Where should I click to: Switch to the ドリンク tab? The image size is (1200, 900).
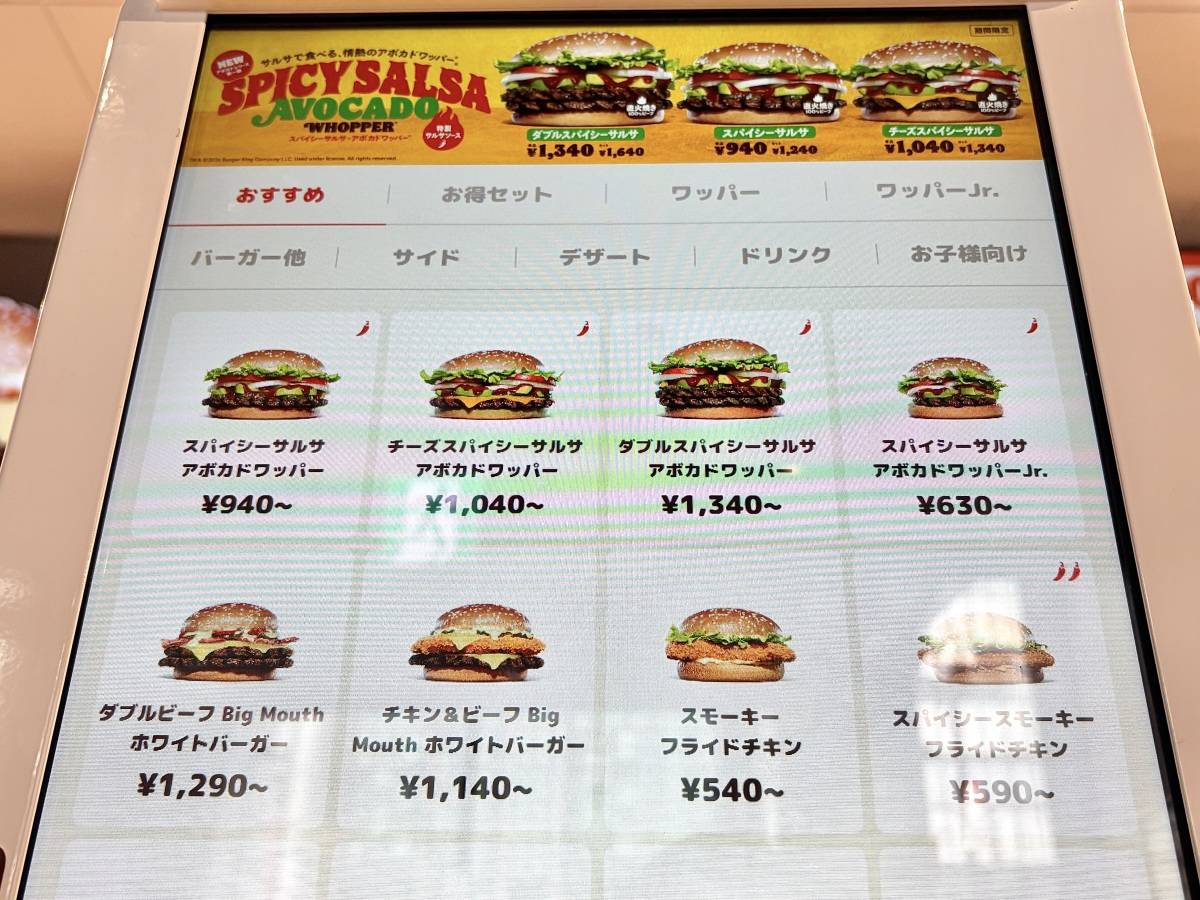pyautogui.click(x=785, y=255)
